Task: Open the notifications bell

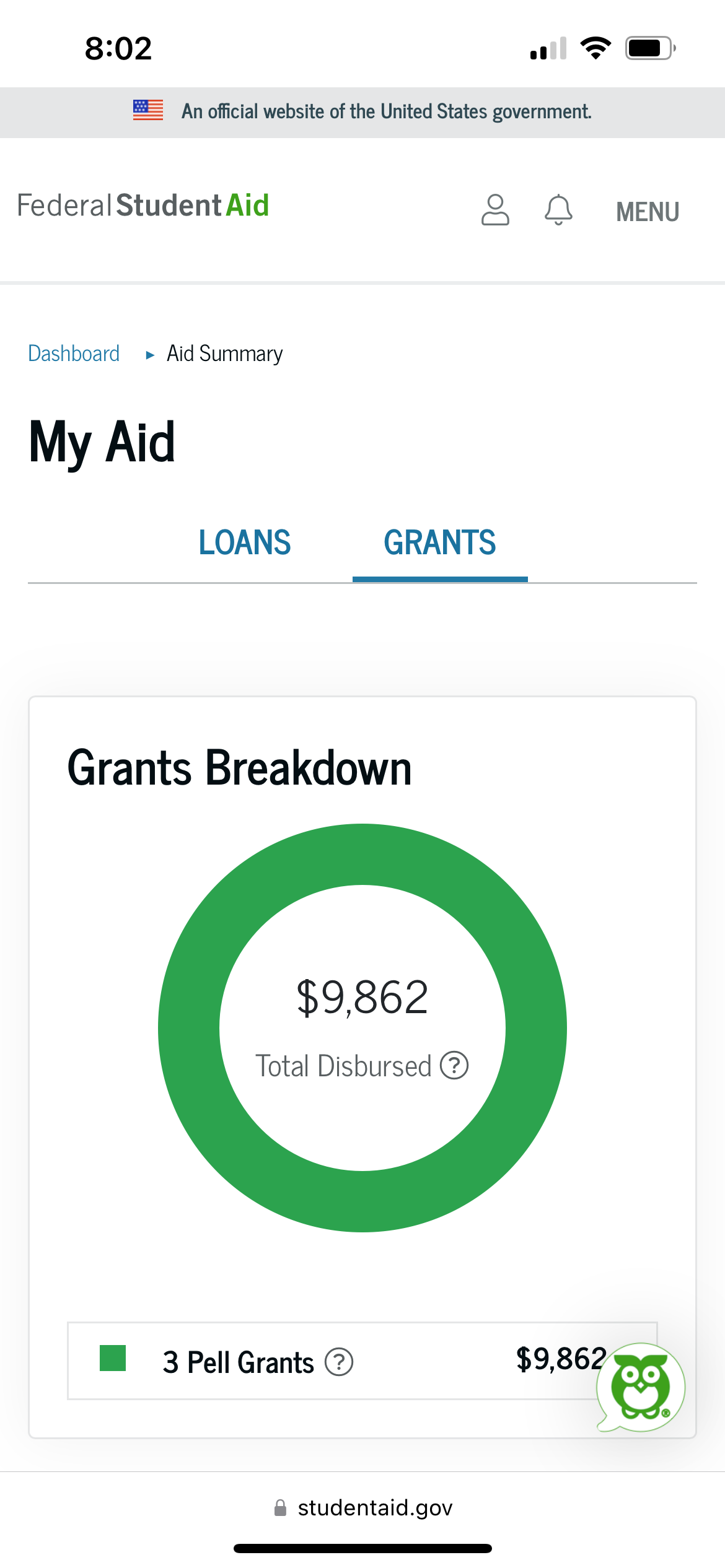Action: point(558,210)
